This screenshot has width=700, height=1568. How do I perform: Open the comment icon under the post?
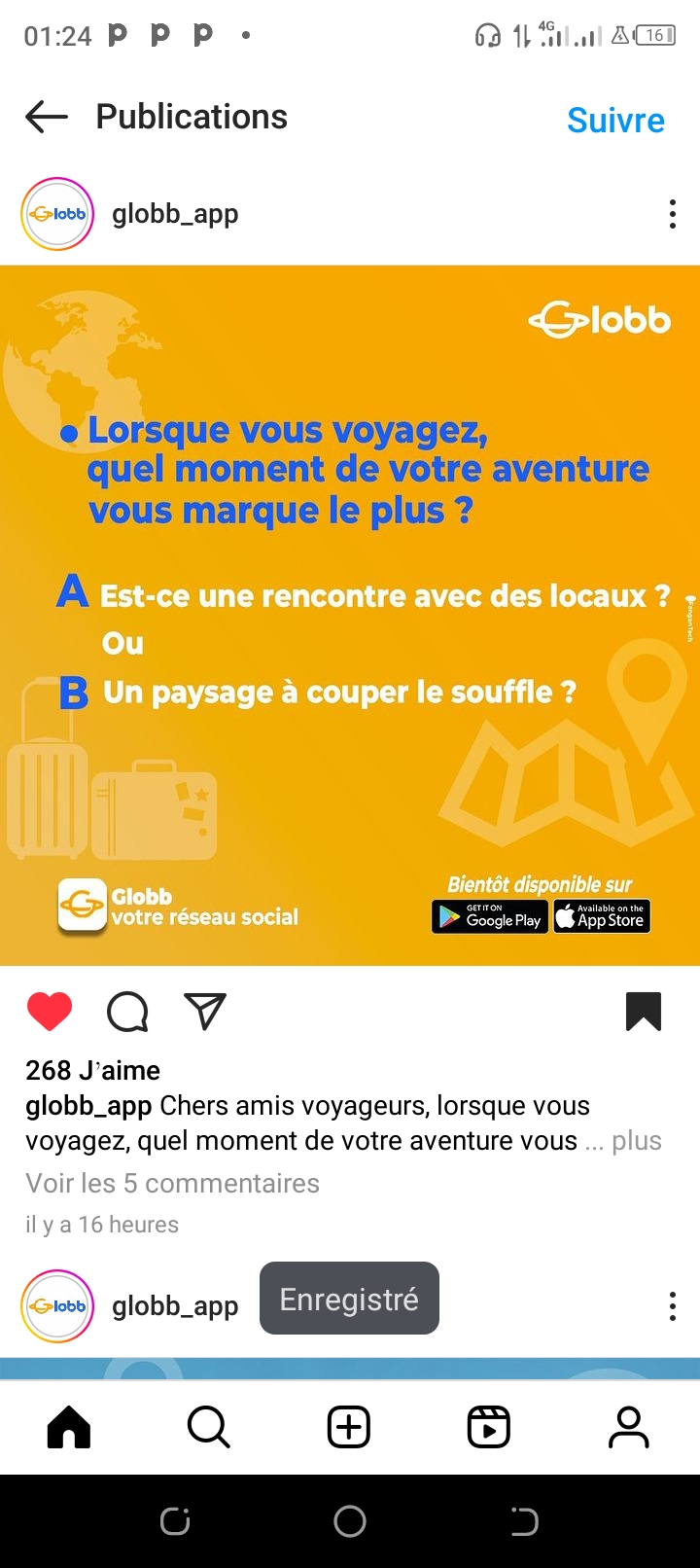tap(127, 1012)
